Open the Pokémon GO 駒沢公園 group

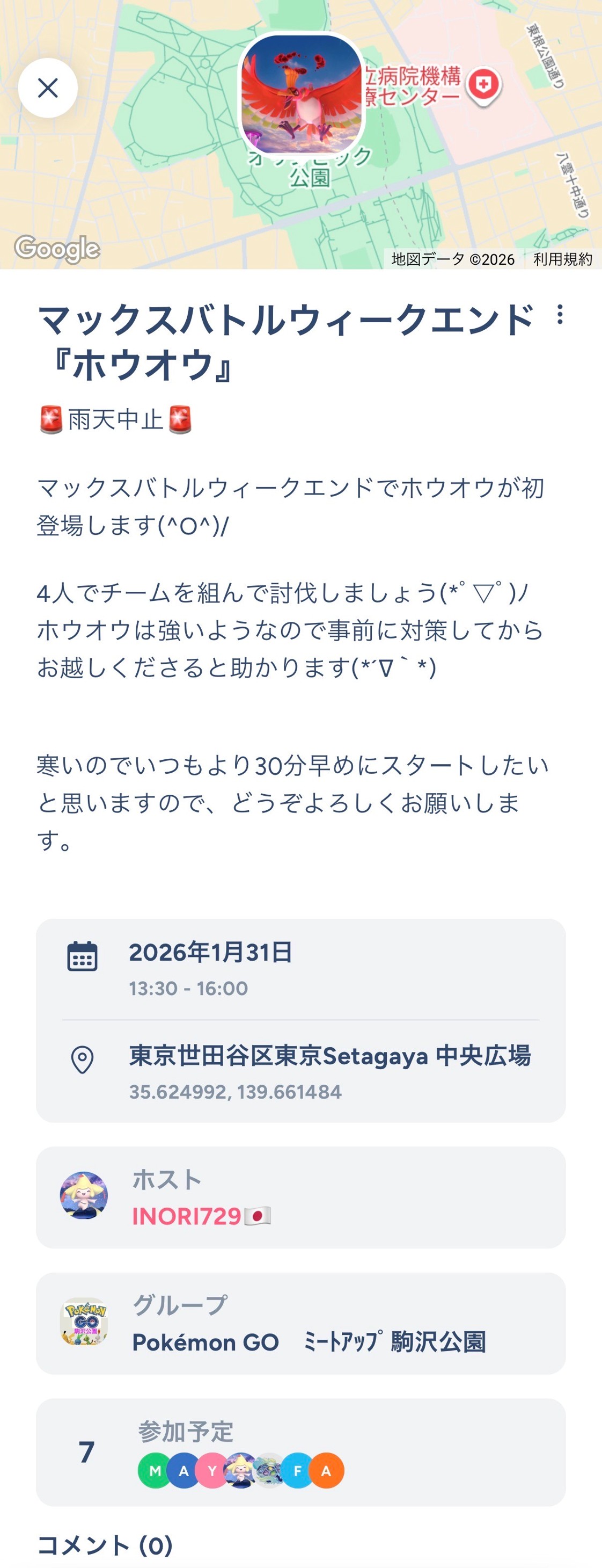tap(300, 1323)
